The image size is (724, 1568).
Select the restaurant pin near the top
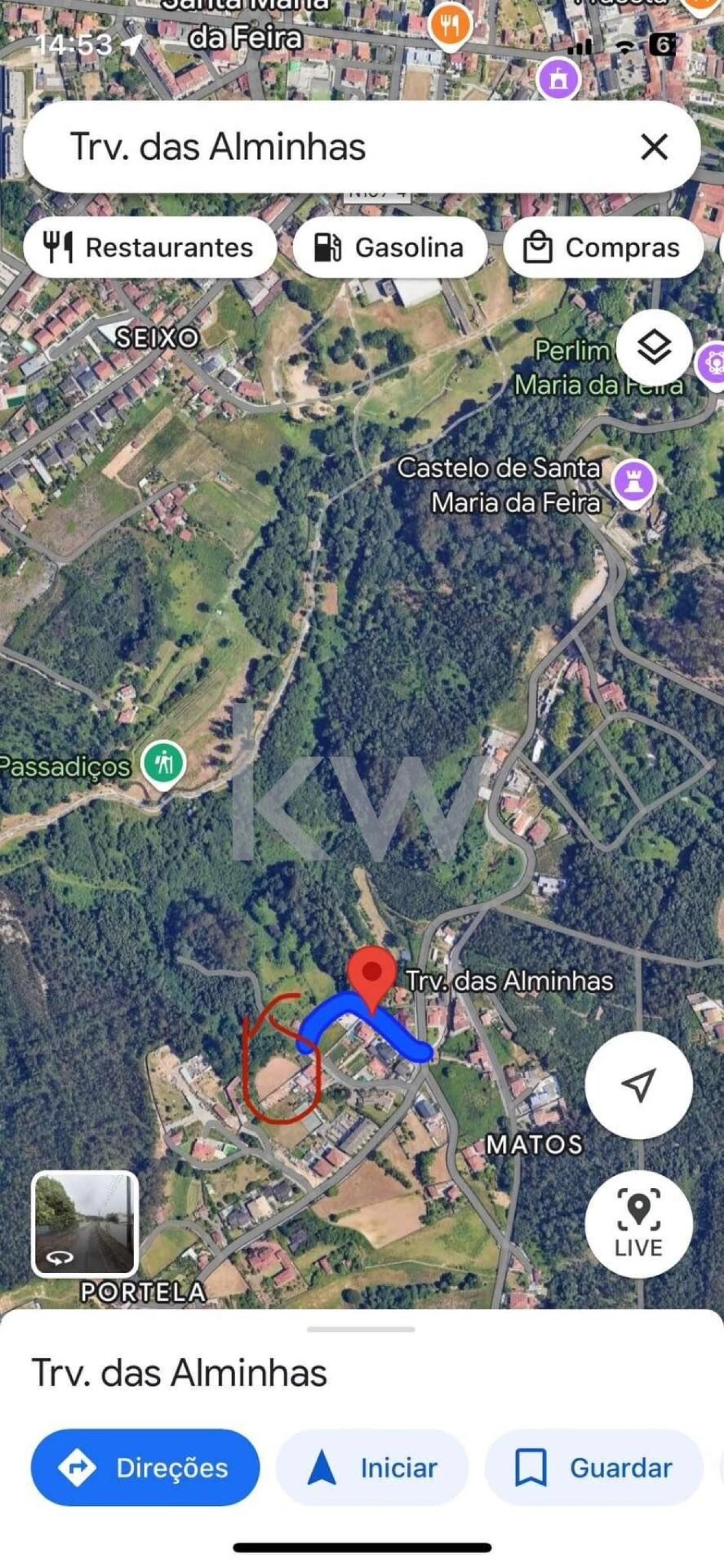450,24
